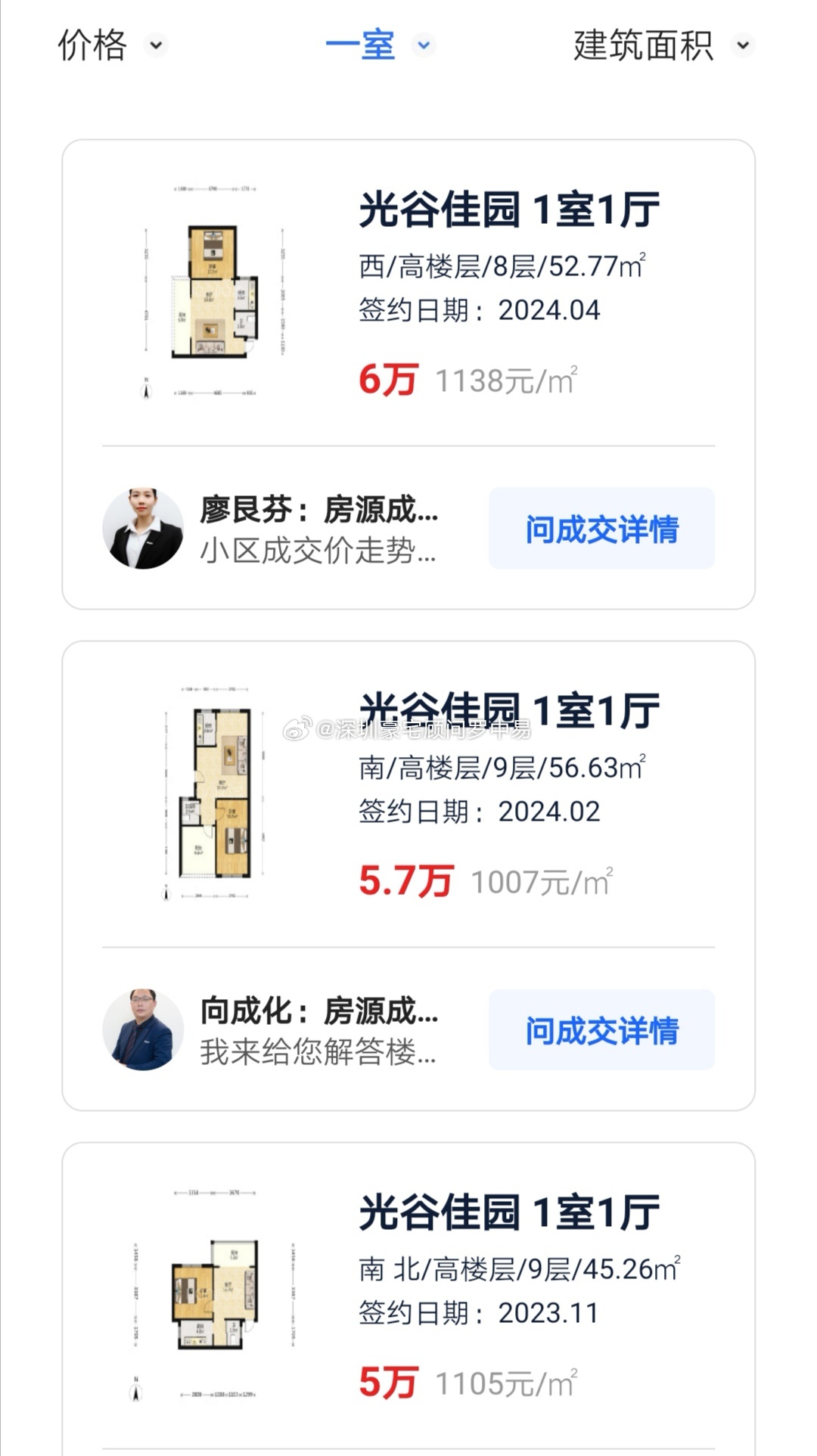Open the 价格 filter dropdown

(112, 45)
